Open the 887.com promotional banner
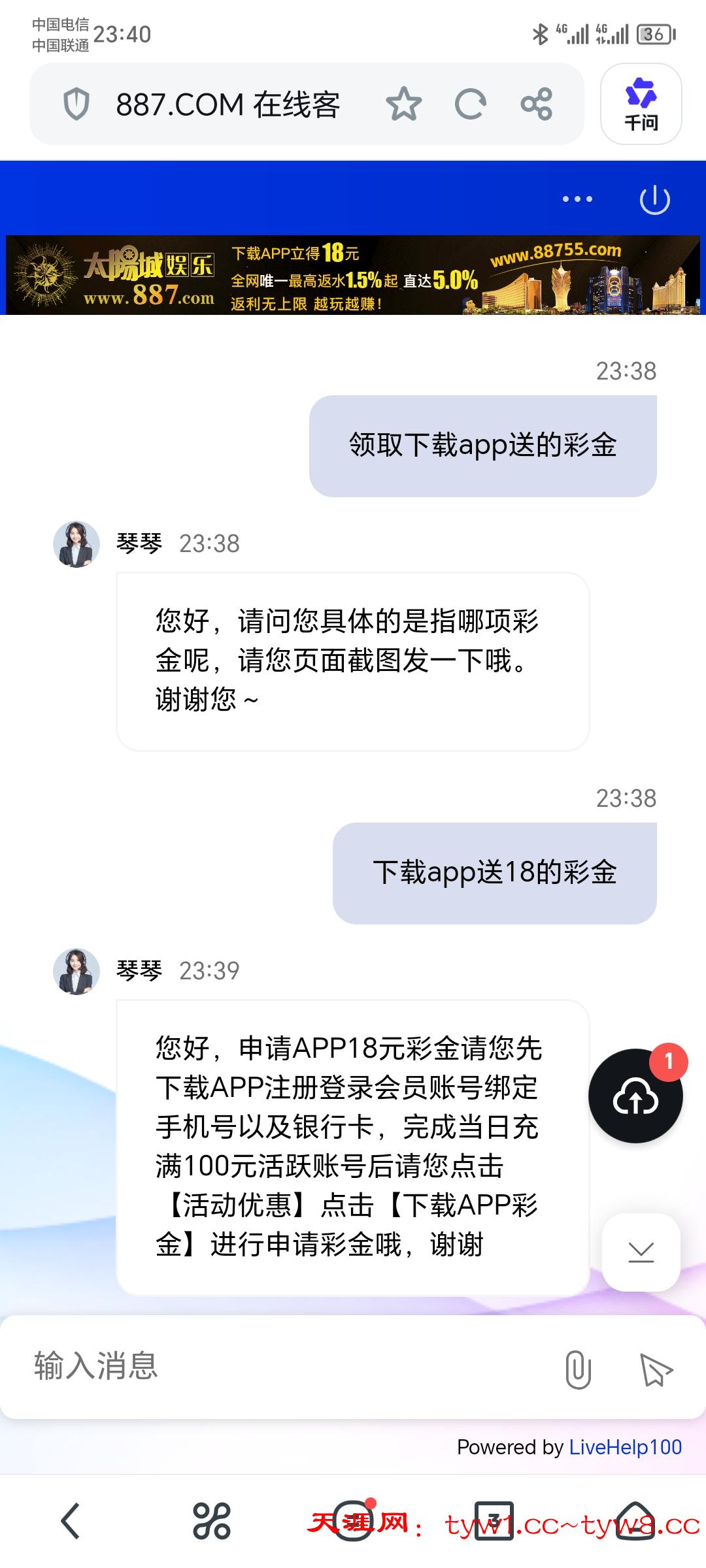Image resolution: width=706 pixels, height=1568 pixels. point(353,275)
